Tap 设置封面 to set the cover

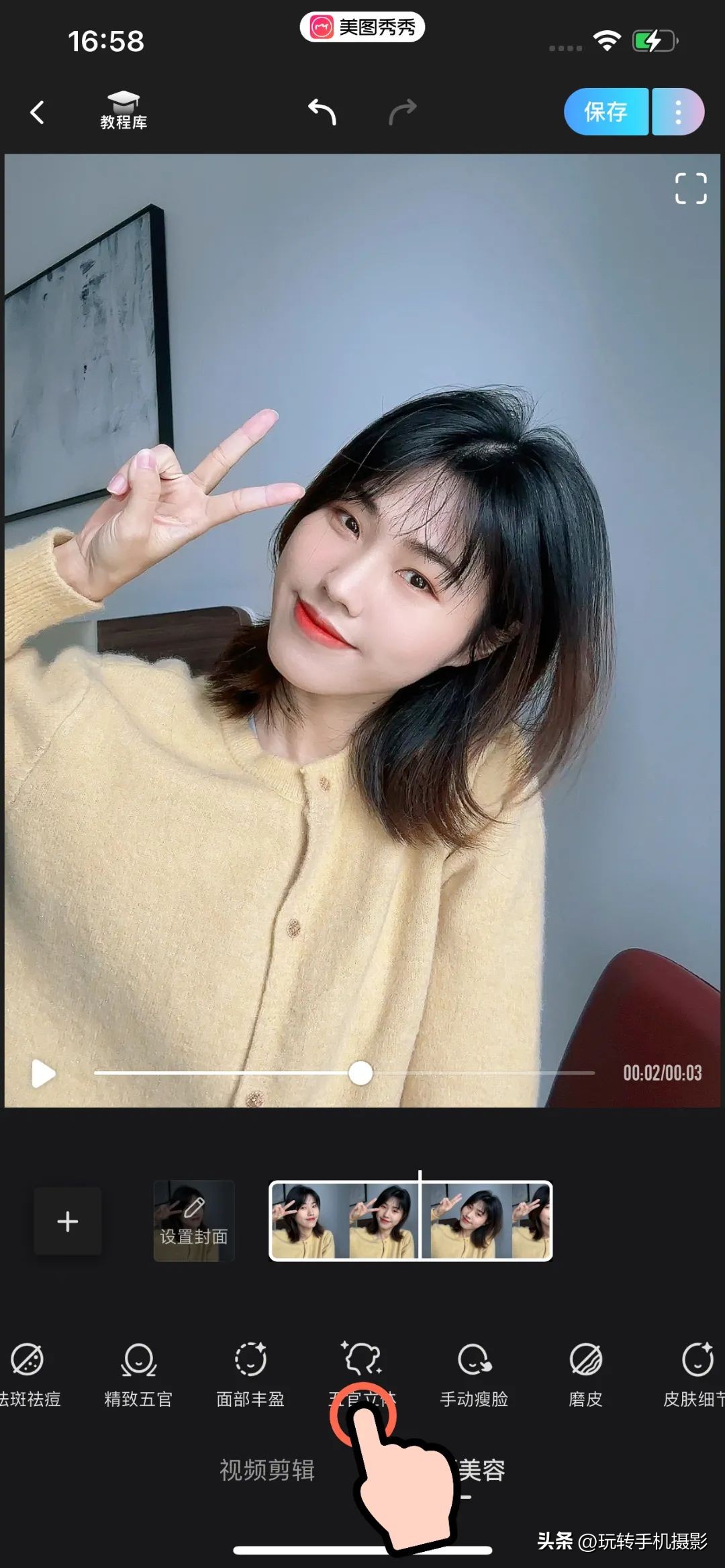[194, 1222]
